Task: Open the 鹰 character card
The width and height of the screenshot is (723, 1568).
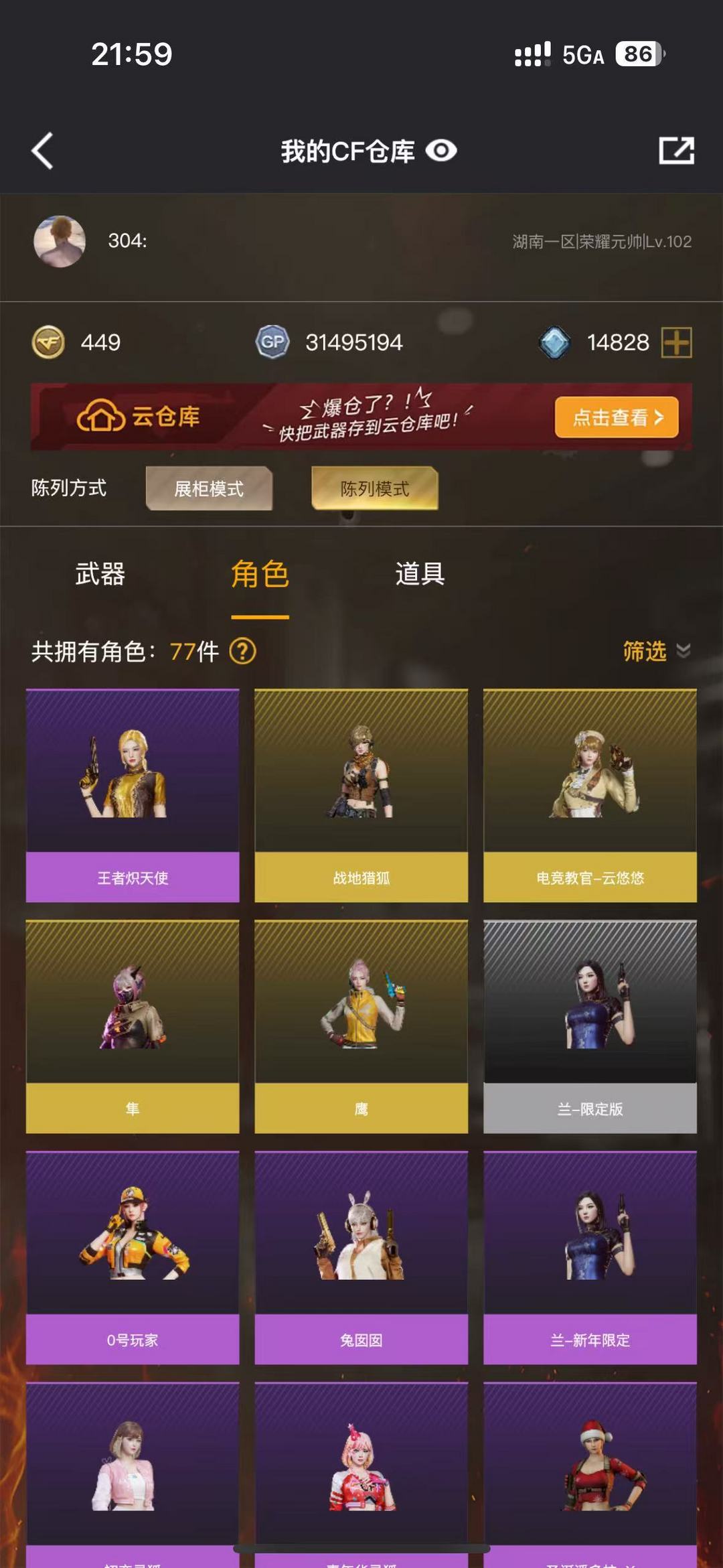Action: point(361,1027)
